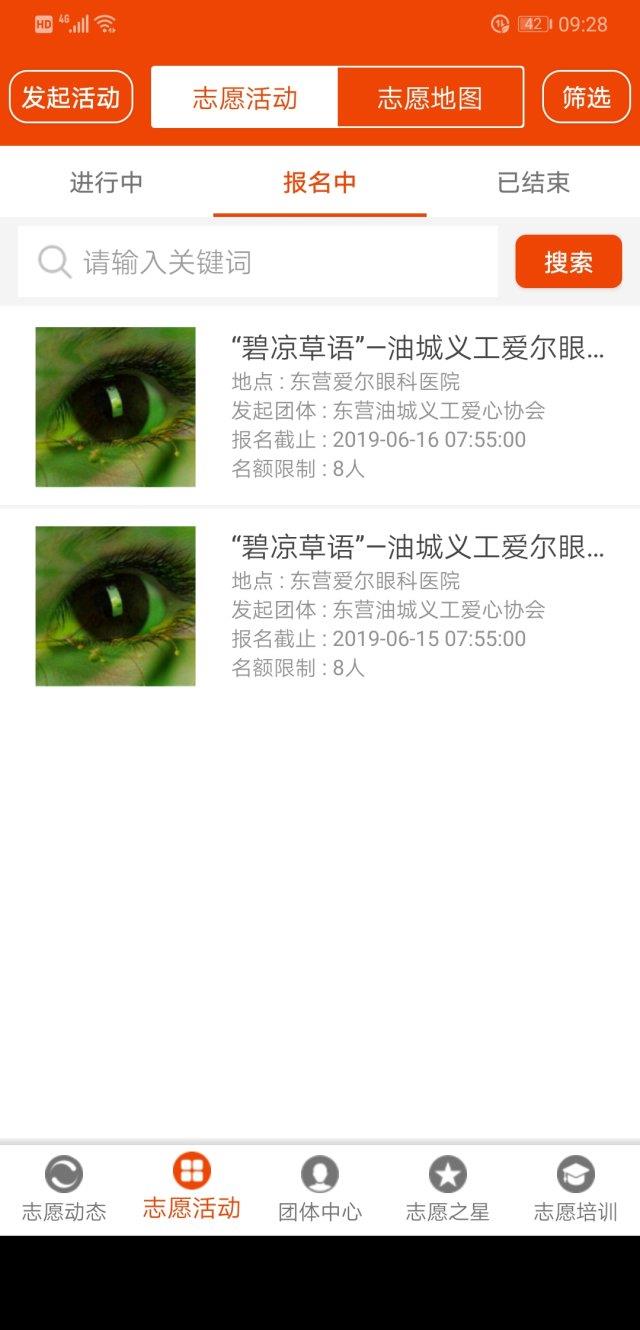The image size is (640, 1330).
Task: Select 志愿活动 in bottom navigation
Action: pos(192,1189)
